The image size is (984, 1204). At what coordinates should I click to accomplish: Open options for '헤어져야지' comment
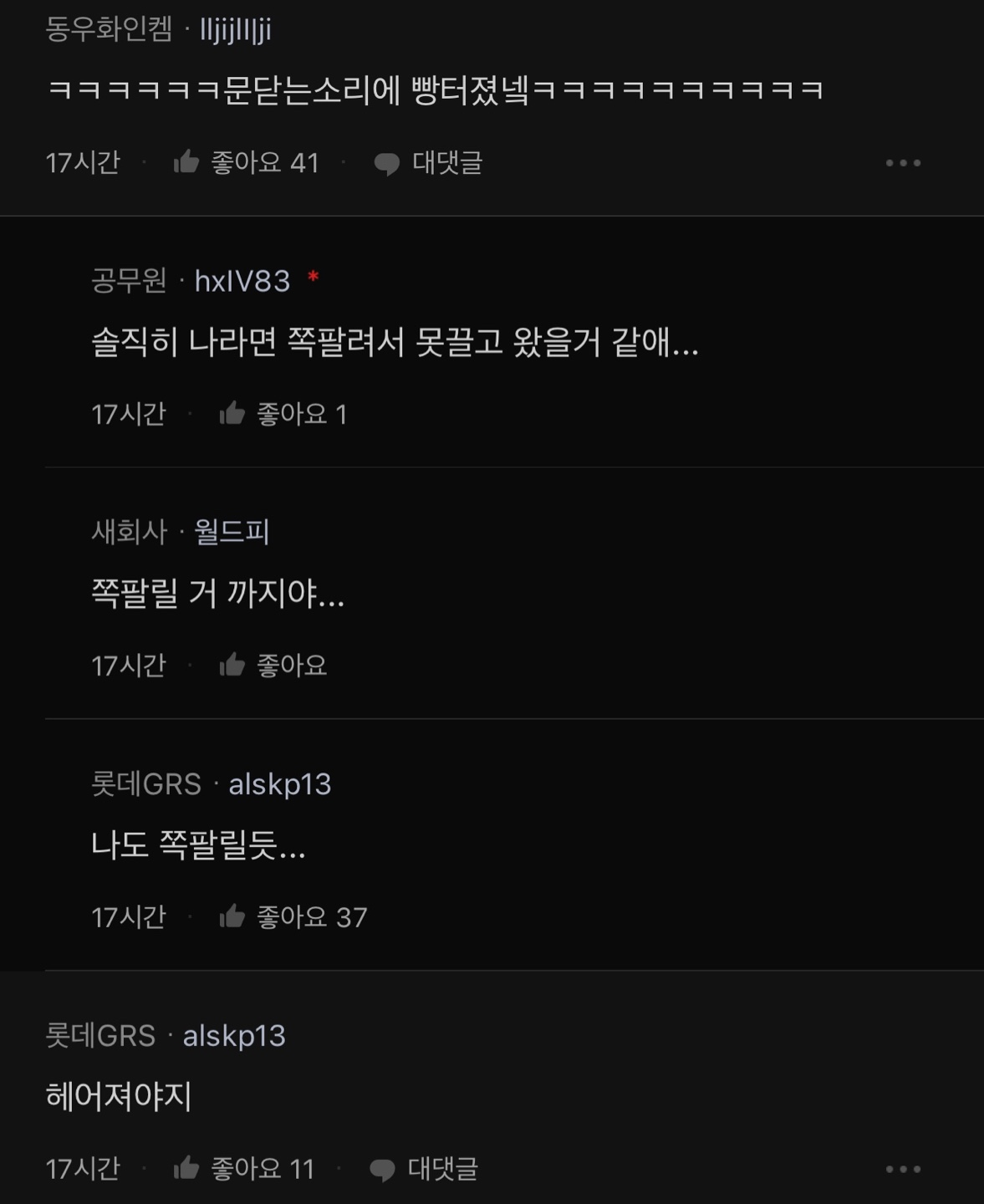(903, 1169)
